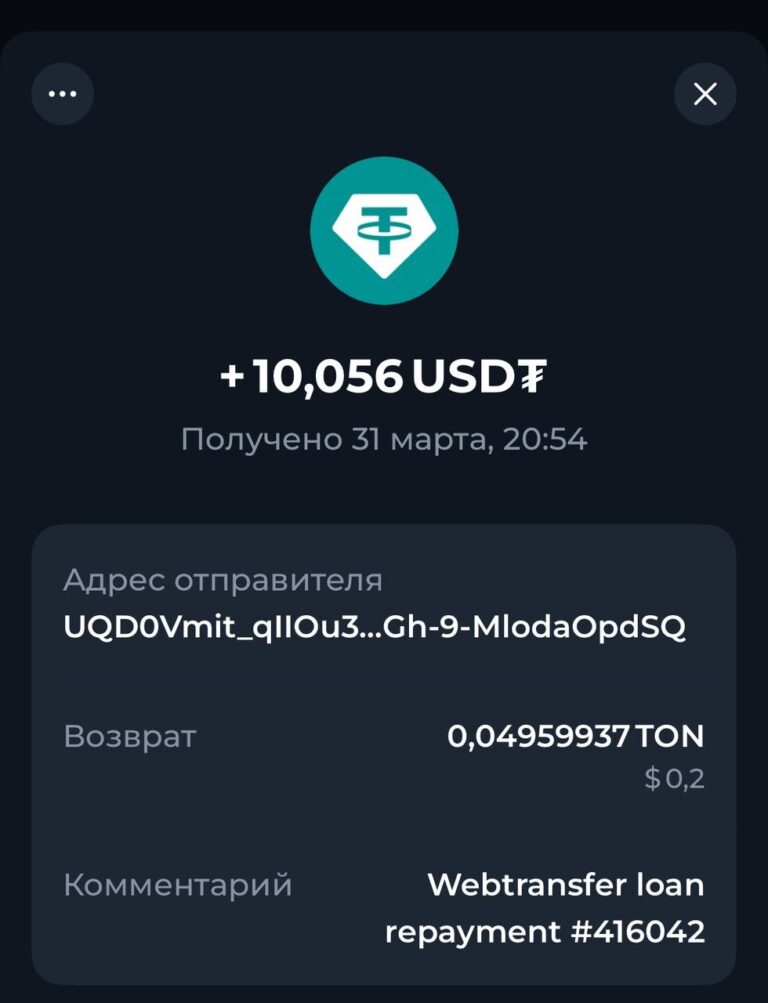The width and height of the screenshot is (768, 1003).
Task: Tap the Webtransfer loan repayment comment row
Action: point(384,908)
